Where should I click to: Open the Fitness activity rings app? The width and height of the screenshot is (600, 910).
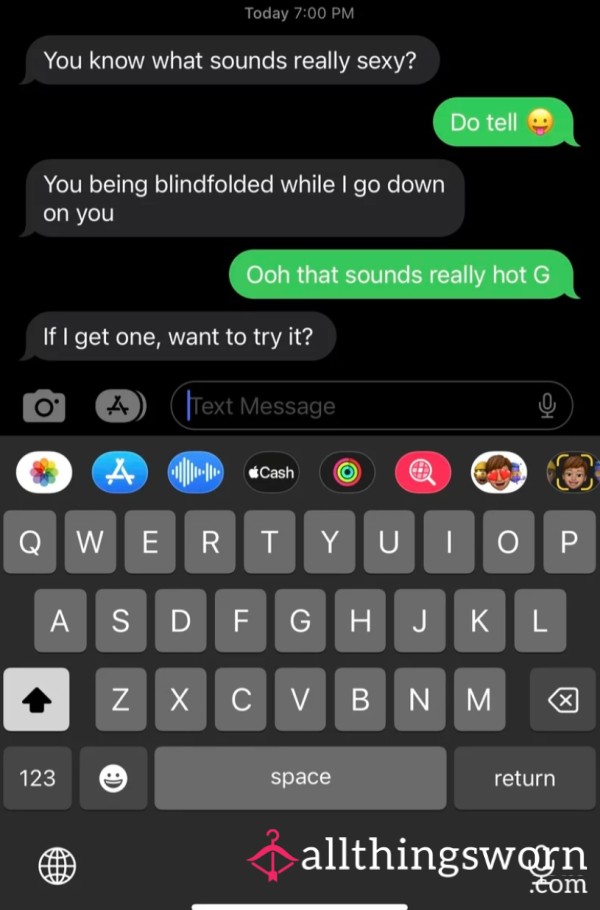click(347, 472)
